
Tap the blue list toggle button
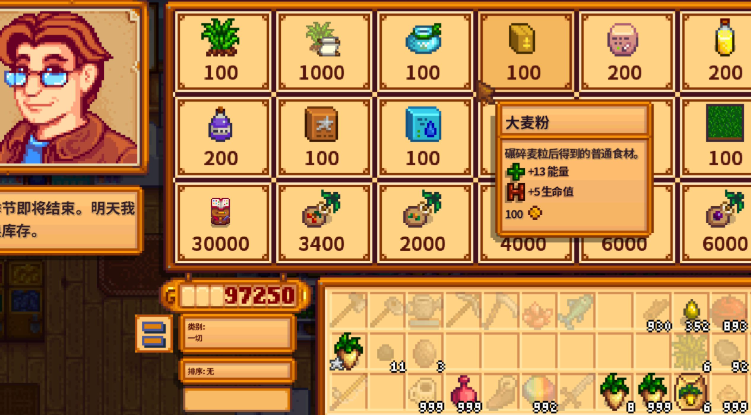152,334
